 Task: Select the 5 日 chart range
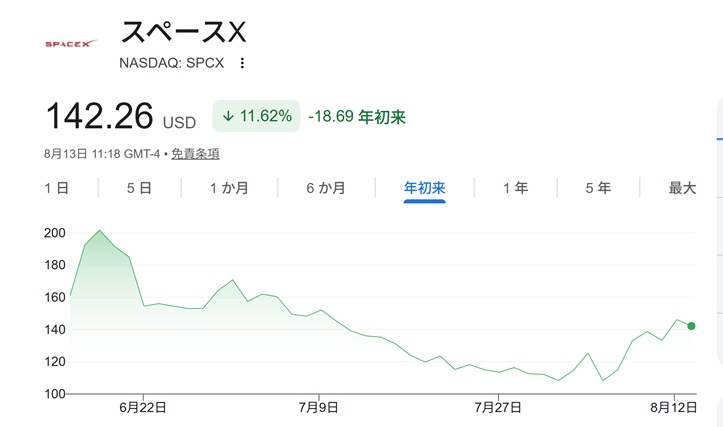tap(139, 188)
